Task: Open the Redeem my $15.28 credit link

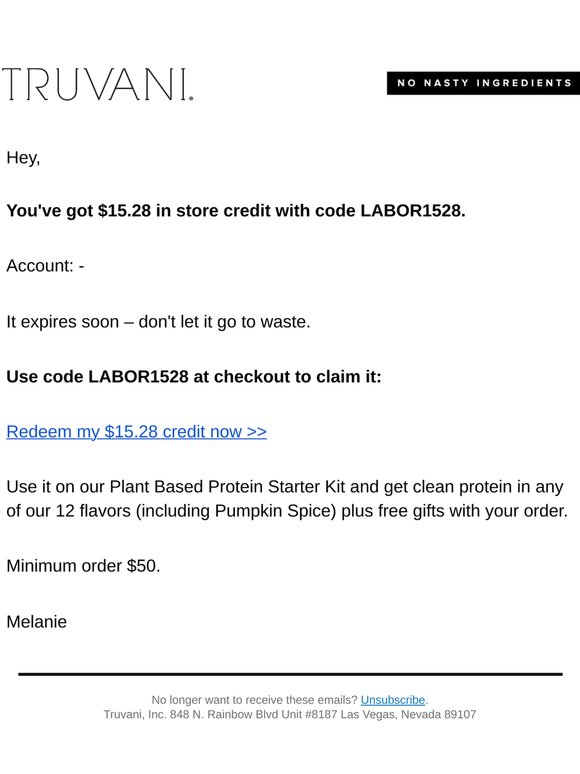Action: click(136, 431)
